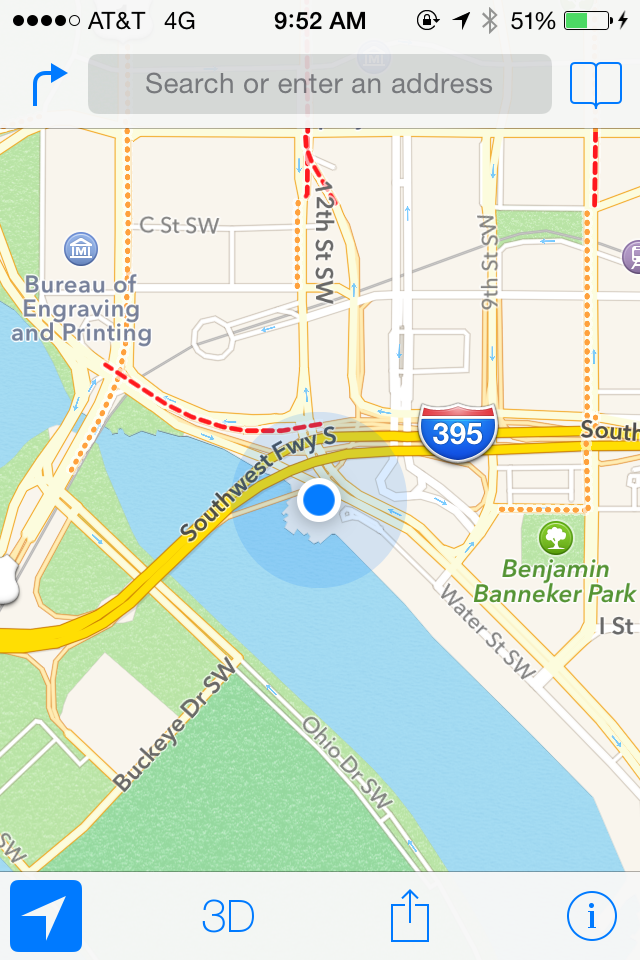The image size is (640, 960).
Task: Tap the blue current location dot
Action: [319, 499]
